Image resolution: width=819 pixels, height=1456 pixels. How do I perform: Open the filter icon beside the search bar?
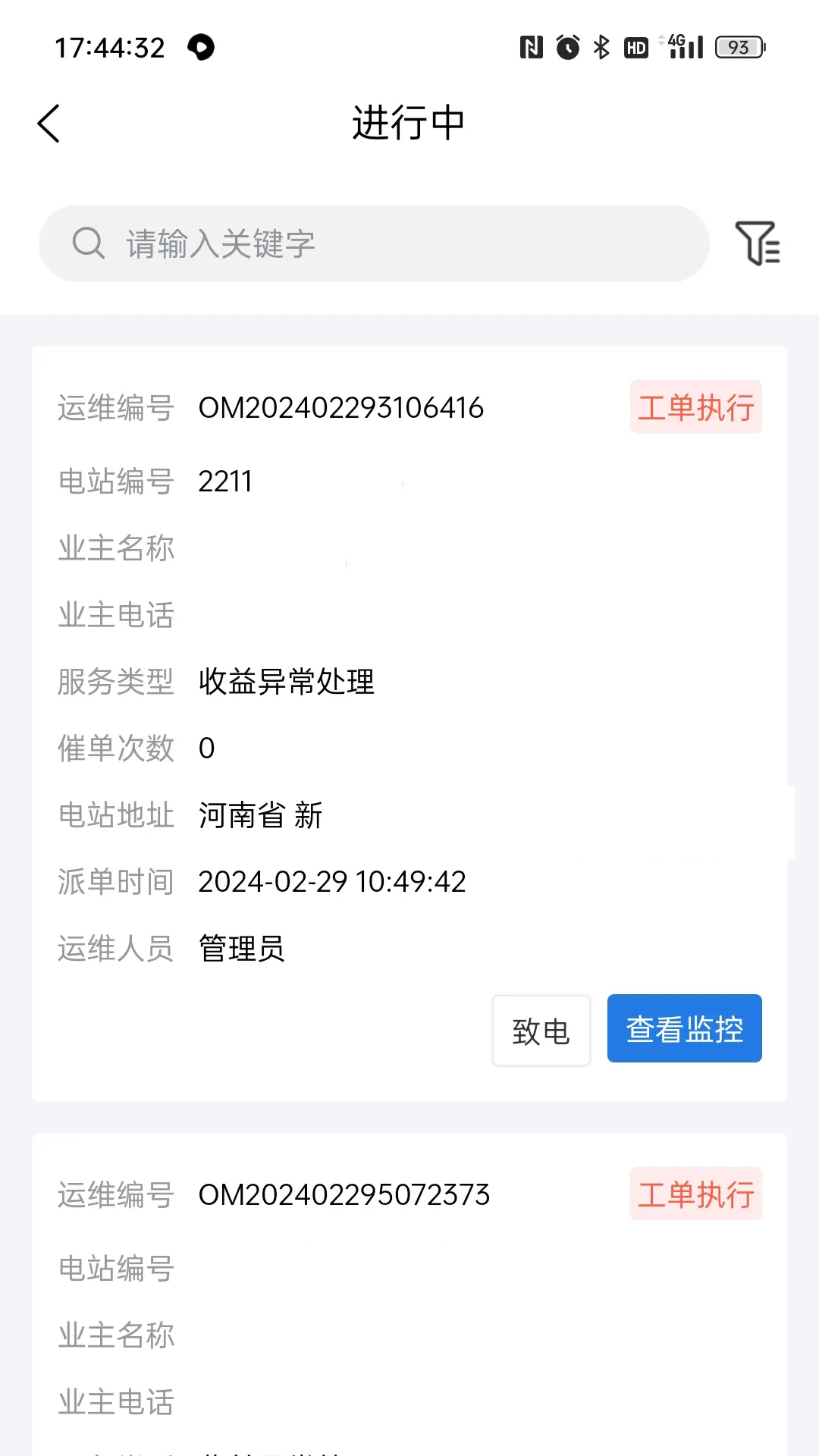pos(760,244)
